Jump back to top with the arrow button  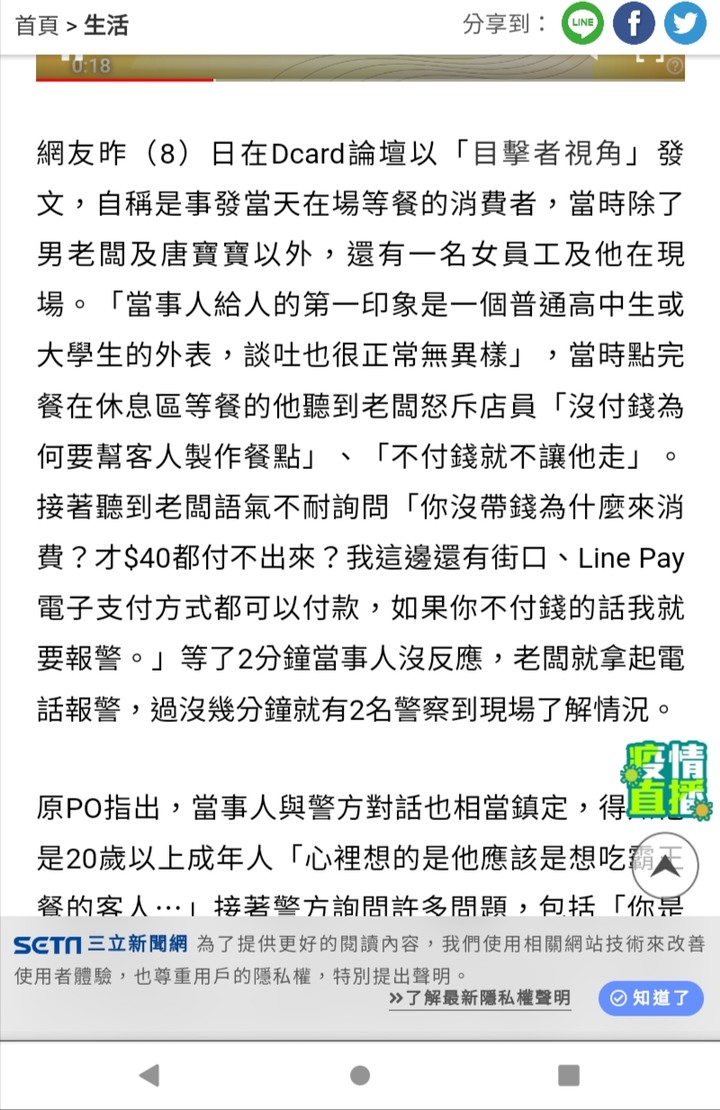tap(665, 866)
